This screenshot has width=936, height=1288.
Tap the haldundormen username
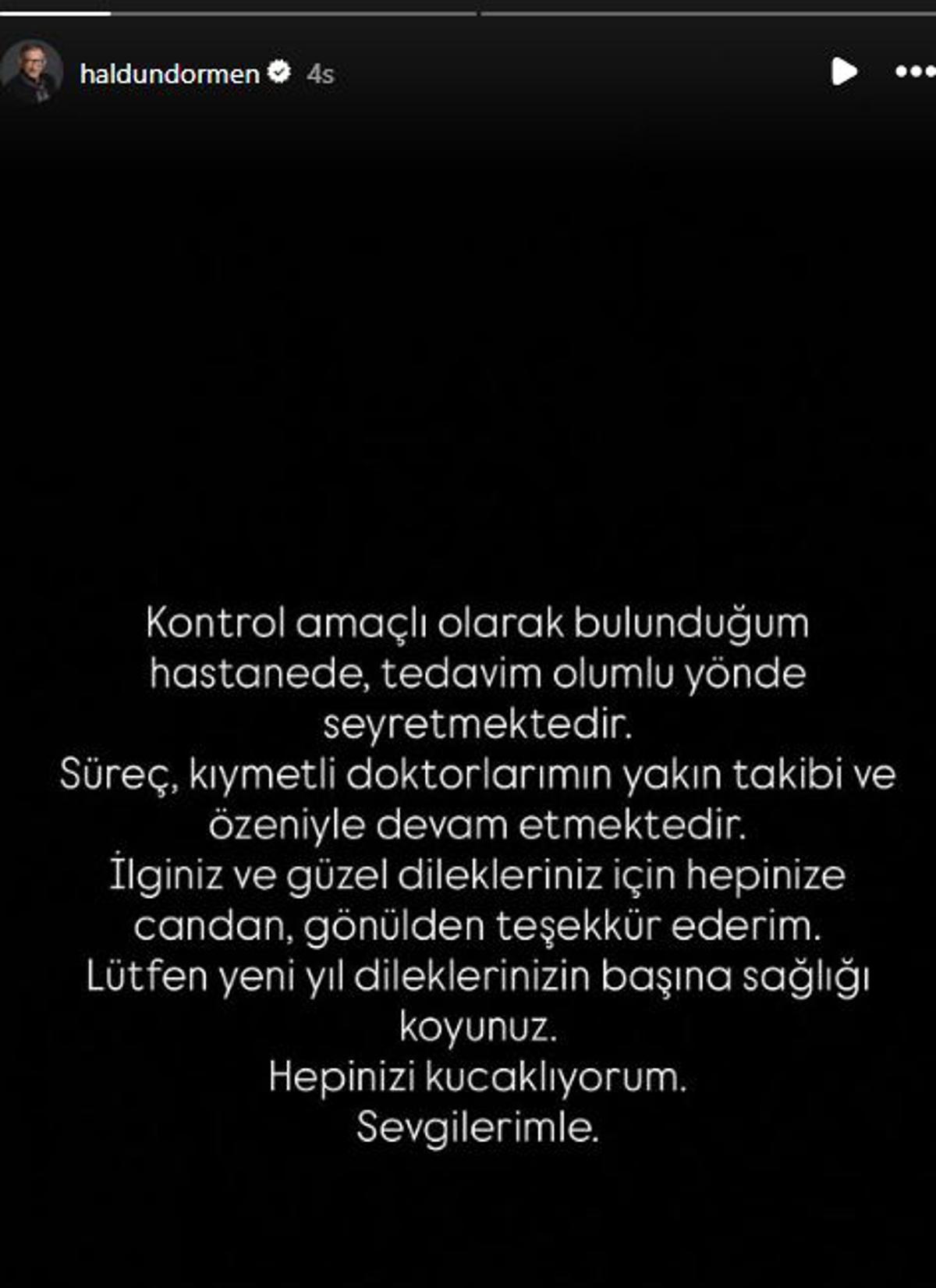[x=169, y=74]
